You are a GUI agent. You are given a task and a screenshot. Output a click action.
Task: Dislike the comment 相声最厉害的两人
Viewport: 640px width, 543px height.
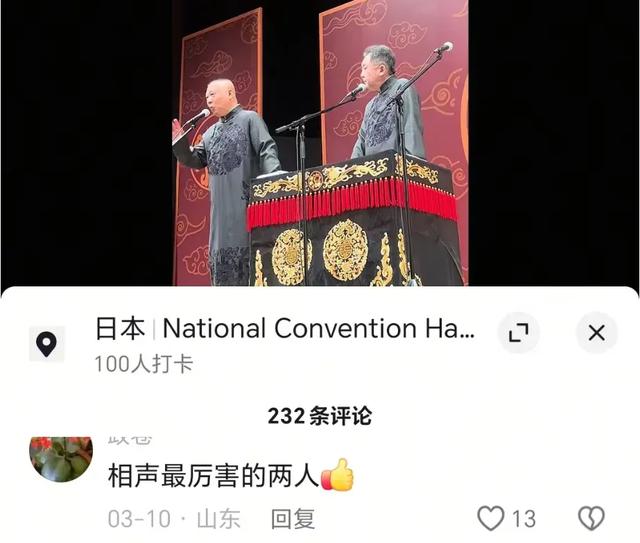pyautogui.click(x=591, y=518)
